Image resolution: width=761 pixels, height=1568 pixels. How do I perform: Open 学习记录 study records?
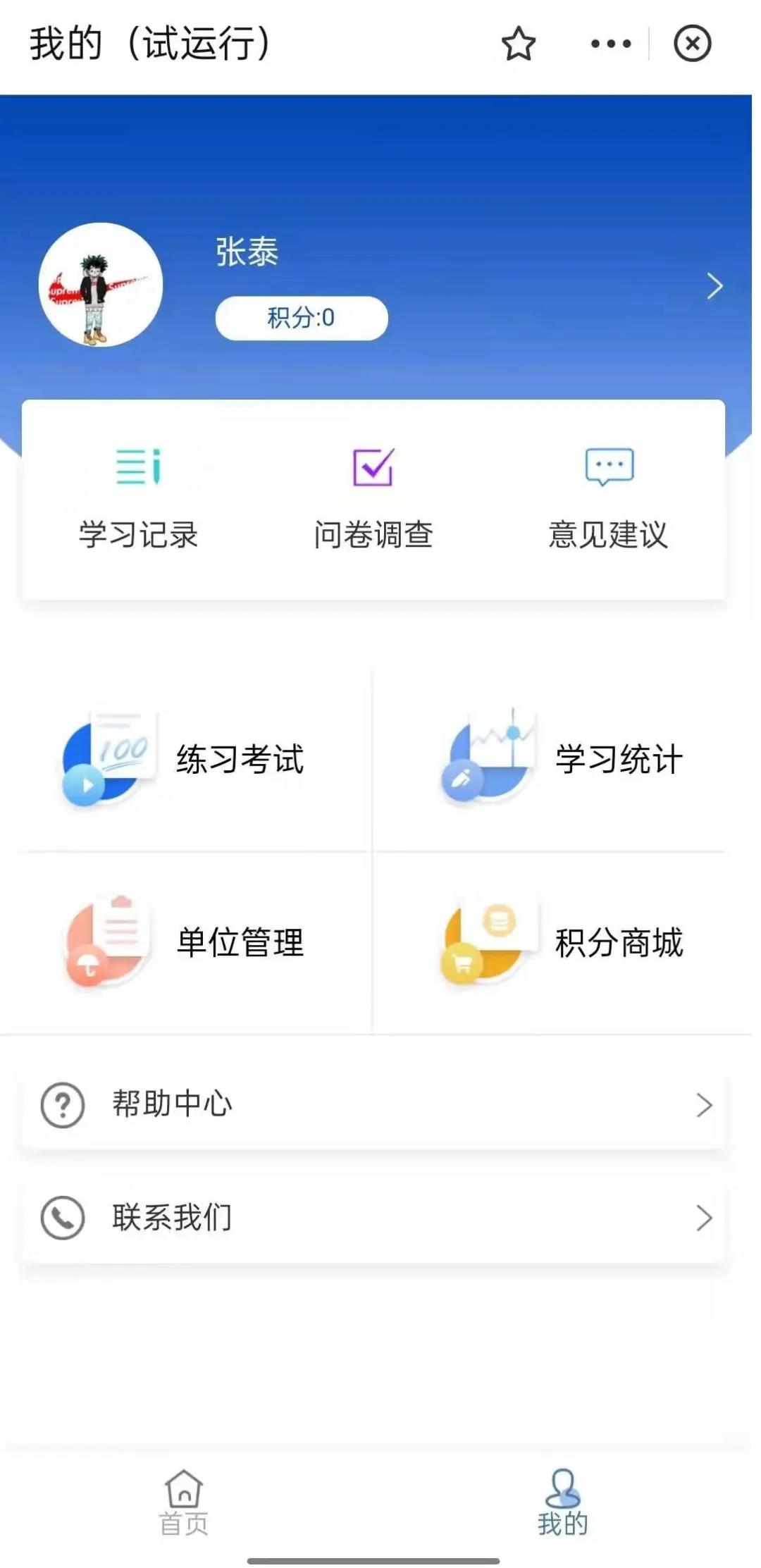click(x=139, y=498)
